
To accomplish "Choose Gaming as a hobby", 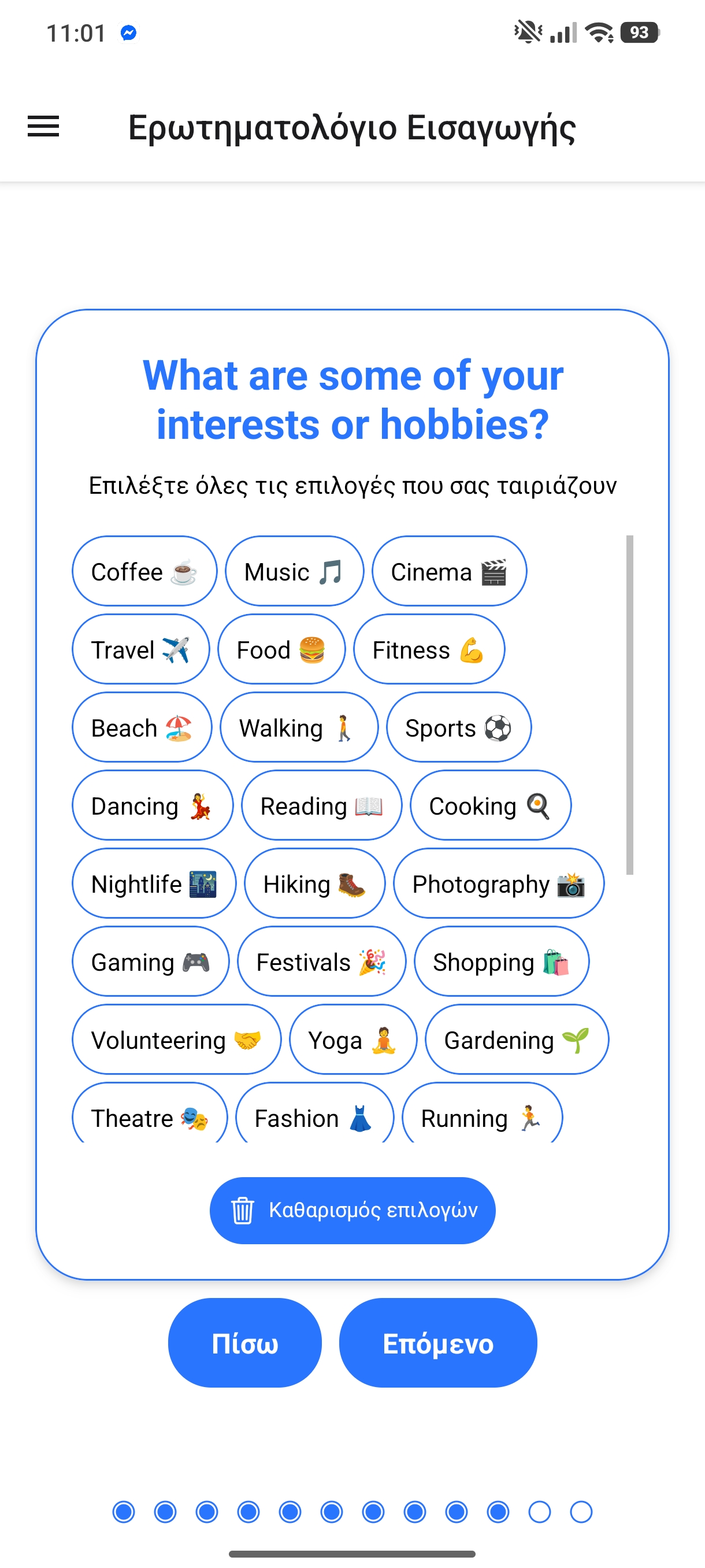I will pyautogui.click(x=150, y=961).
